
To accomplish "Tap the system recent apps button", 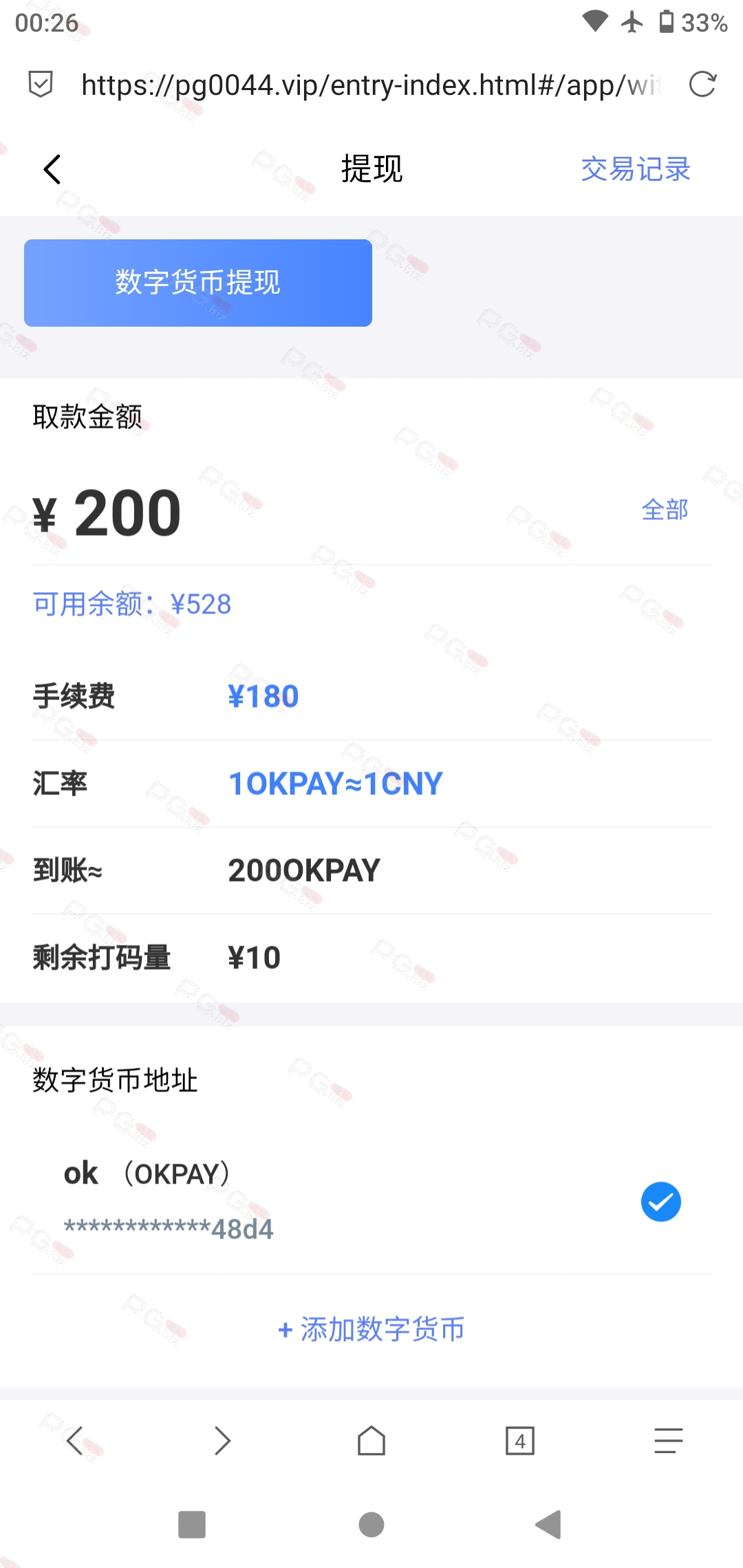I will click(192, 1525).
